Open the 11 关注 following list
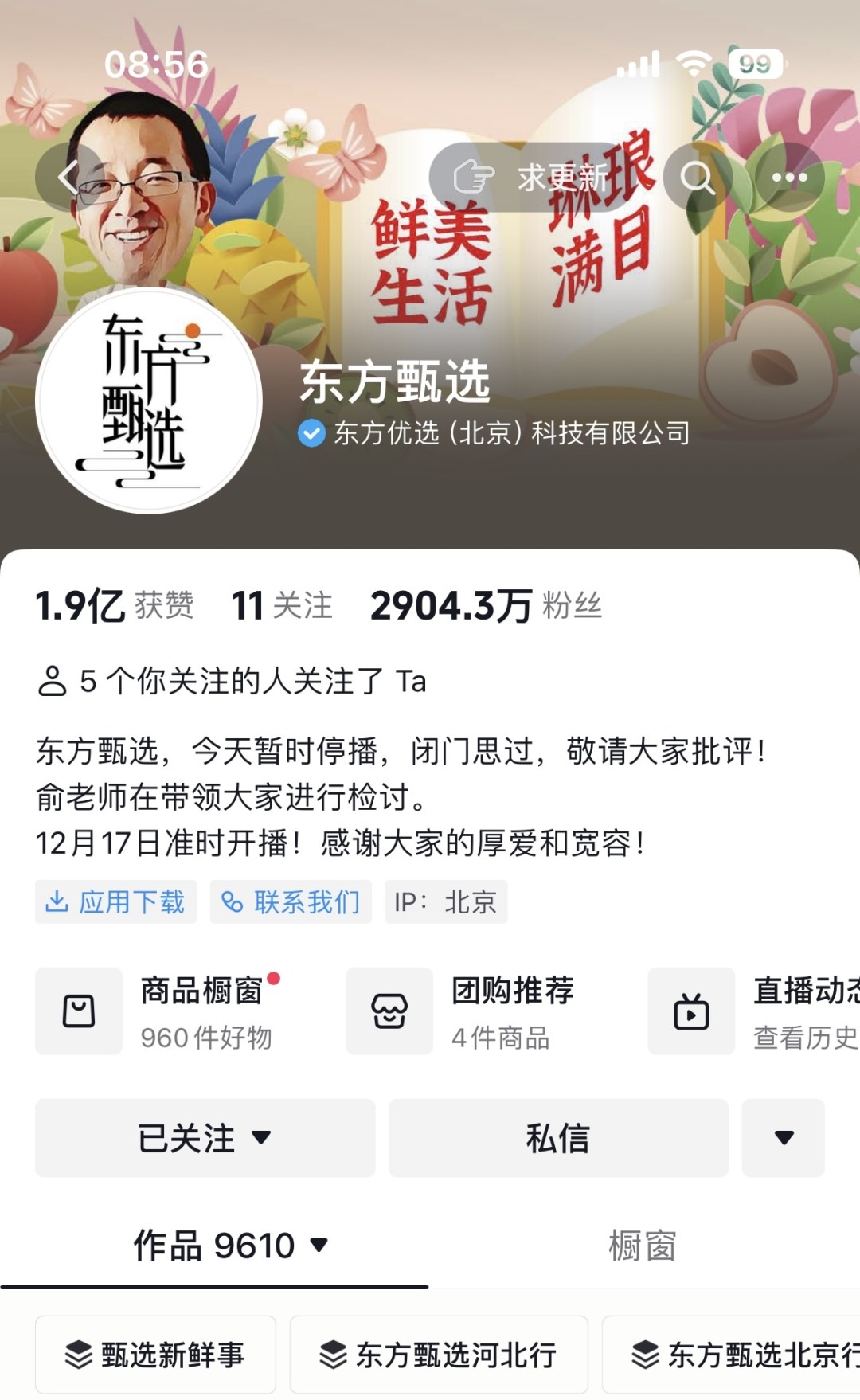Viewport: 860px width, 1400px height. [281, 606]
